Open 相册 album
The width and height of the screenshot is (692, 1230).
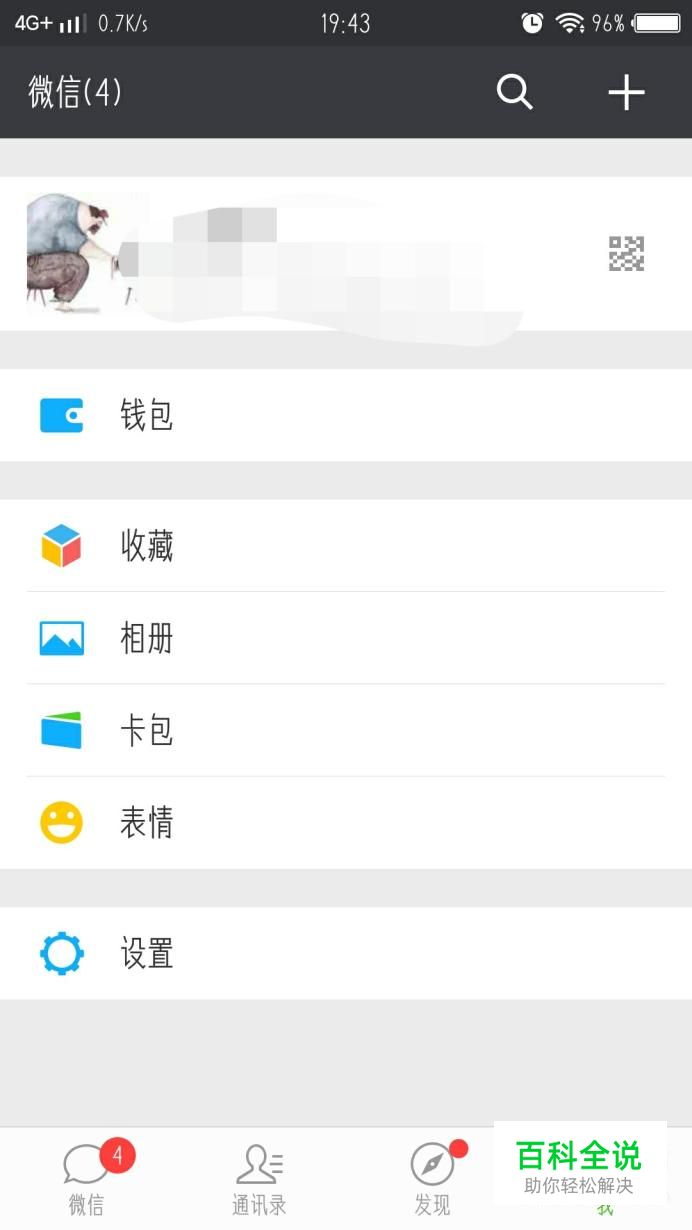pyautogui.click(x=345, y=638)
